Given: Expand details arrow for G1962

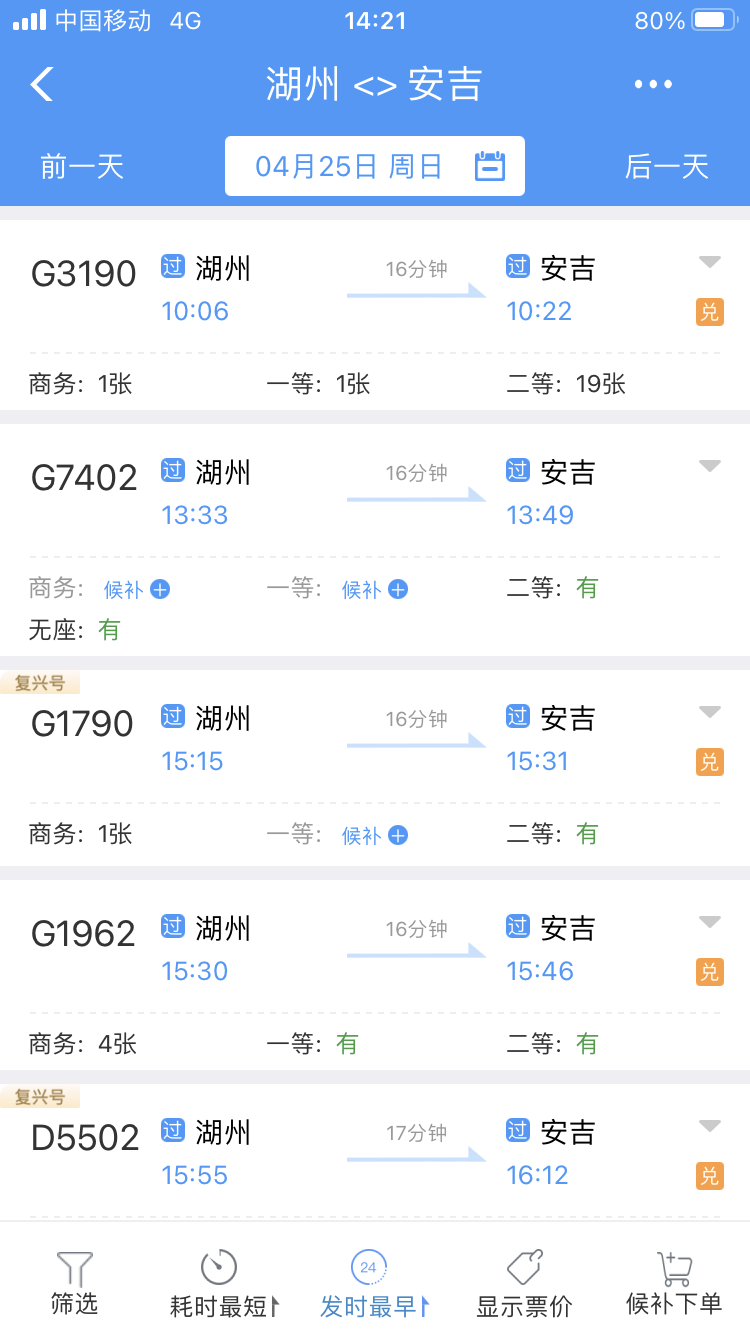Looking at the screenshot, I should pos(710,922).
